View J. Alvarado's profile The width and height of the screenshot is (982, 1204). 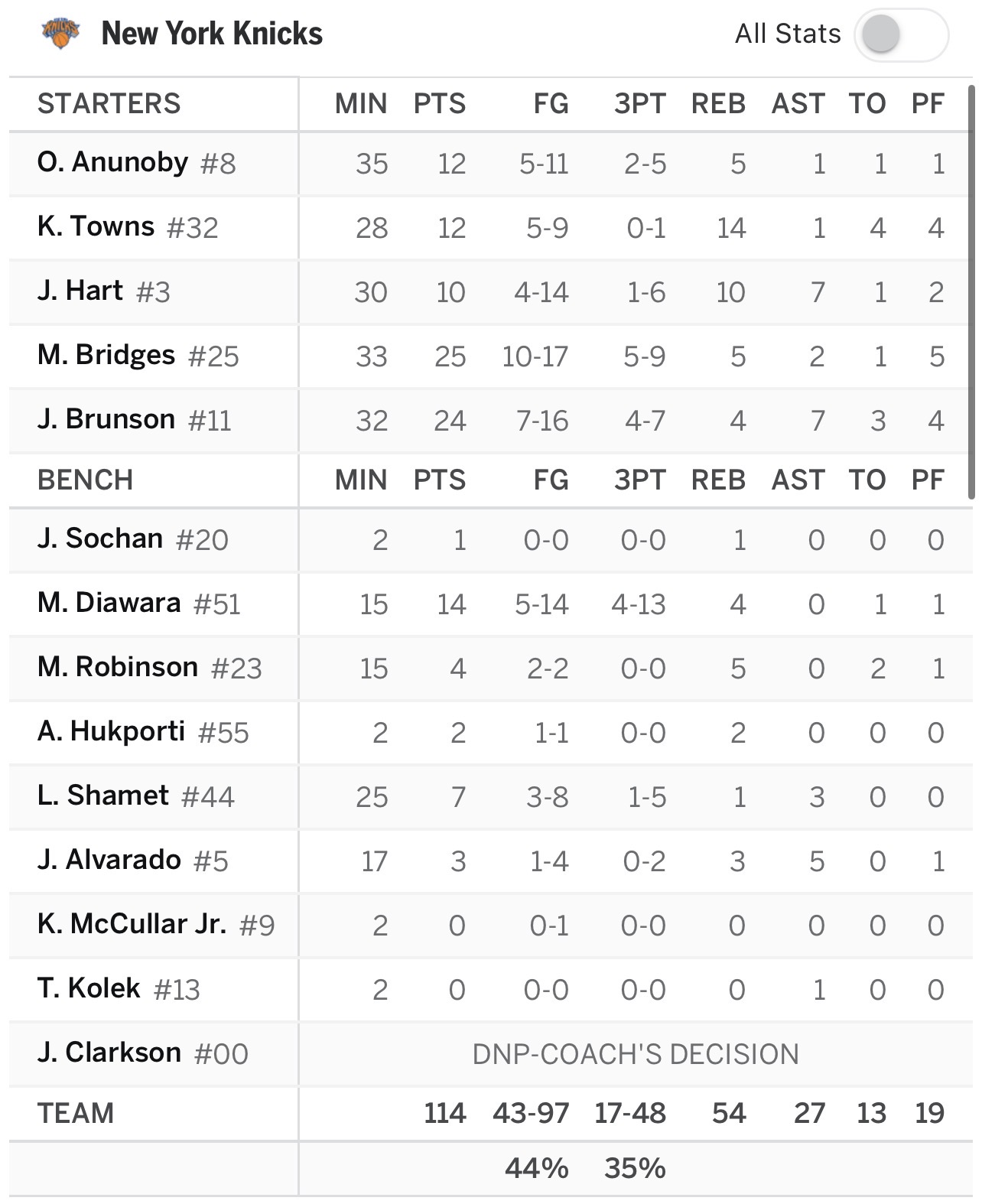point(109,860)
